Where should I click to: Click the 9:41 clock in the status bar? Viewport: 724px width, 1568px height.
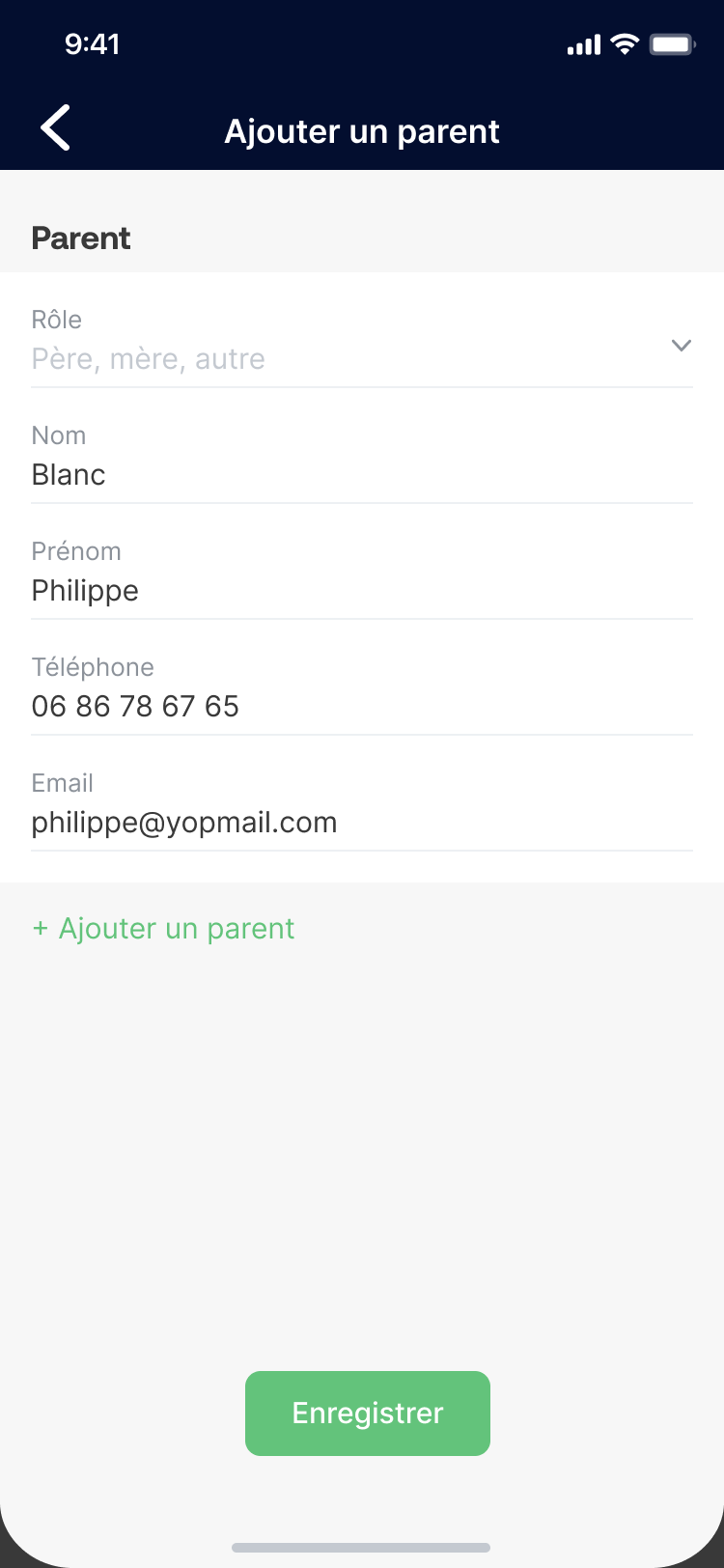(x=94, y=43)
